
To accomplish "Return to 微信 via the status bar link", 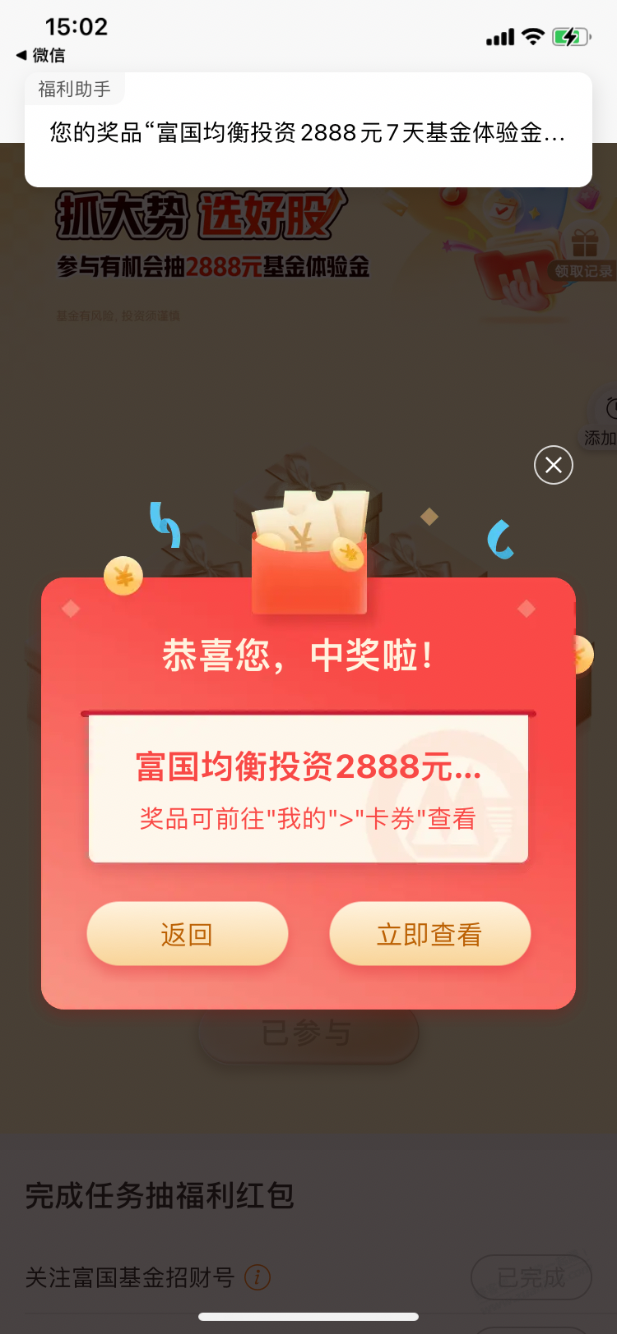I will (40, 55).
